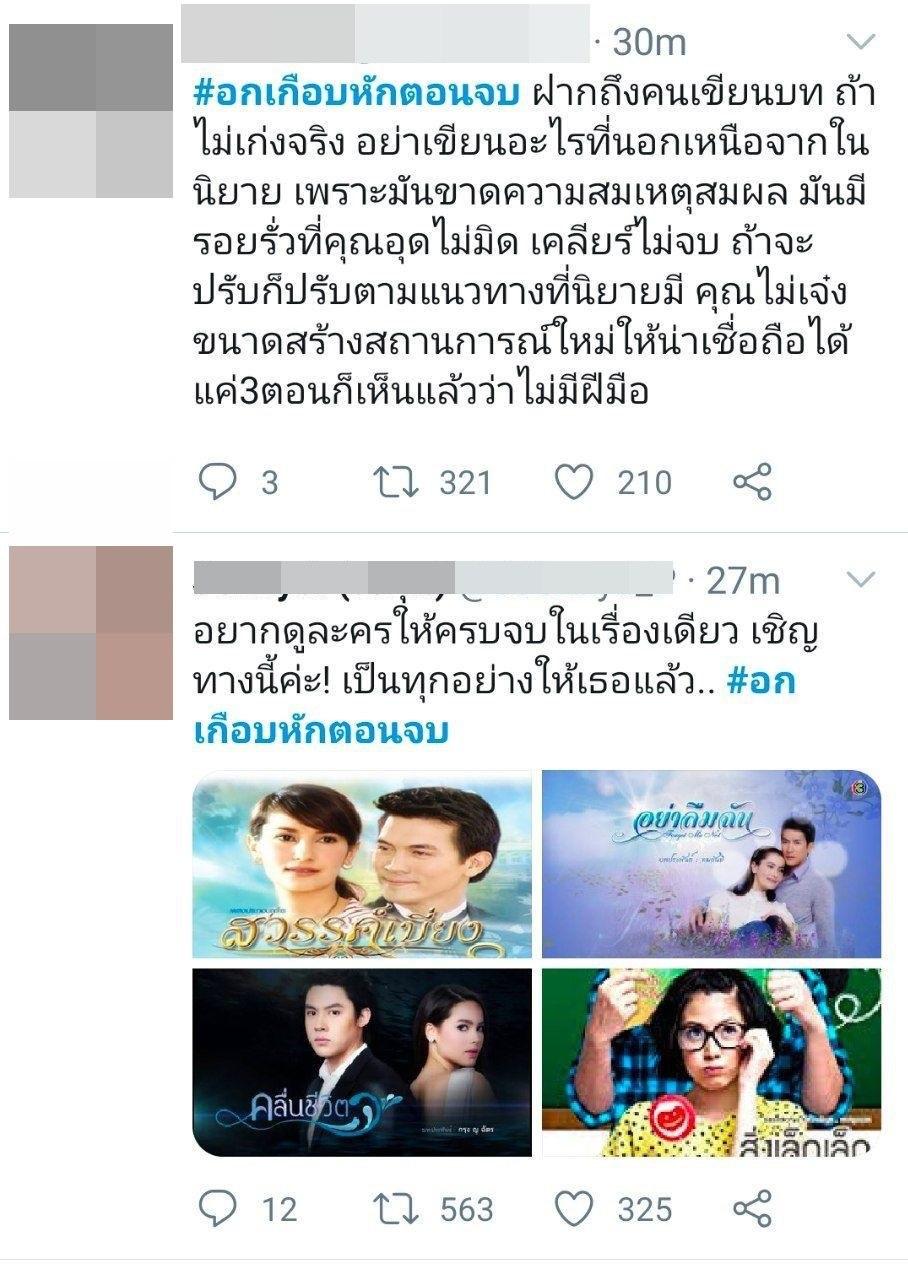
Task: Retweet the tweet with 563 retweets
Action: coord(396,1208)
